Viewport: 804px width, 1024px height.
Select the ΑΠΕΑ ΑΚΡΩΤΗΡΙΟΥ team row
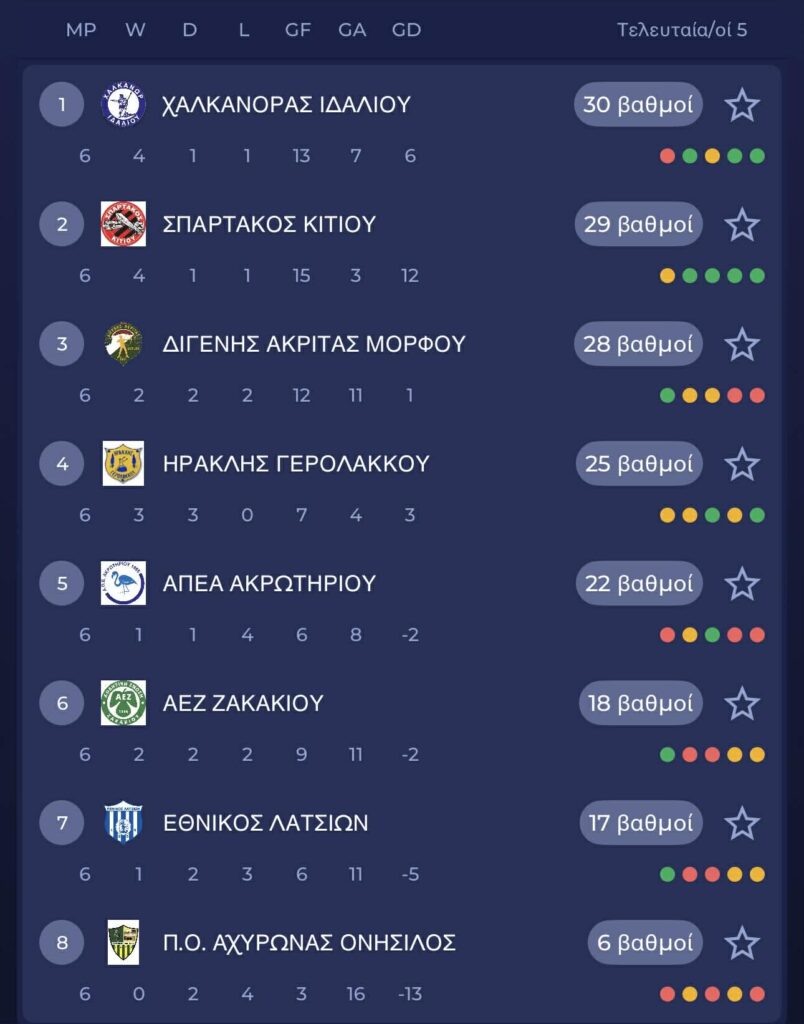(x=269, y=583)
